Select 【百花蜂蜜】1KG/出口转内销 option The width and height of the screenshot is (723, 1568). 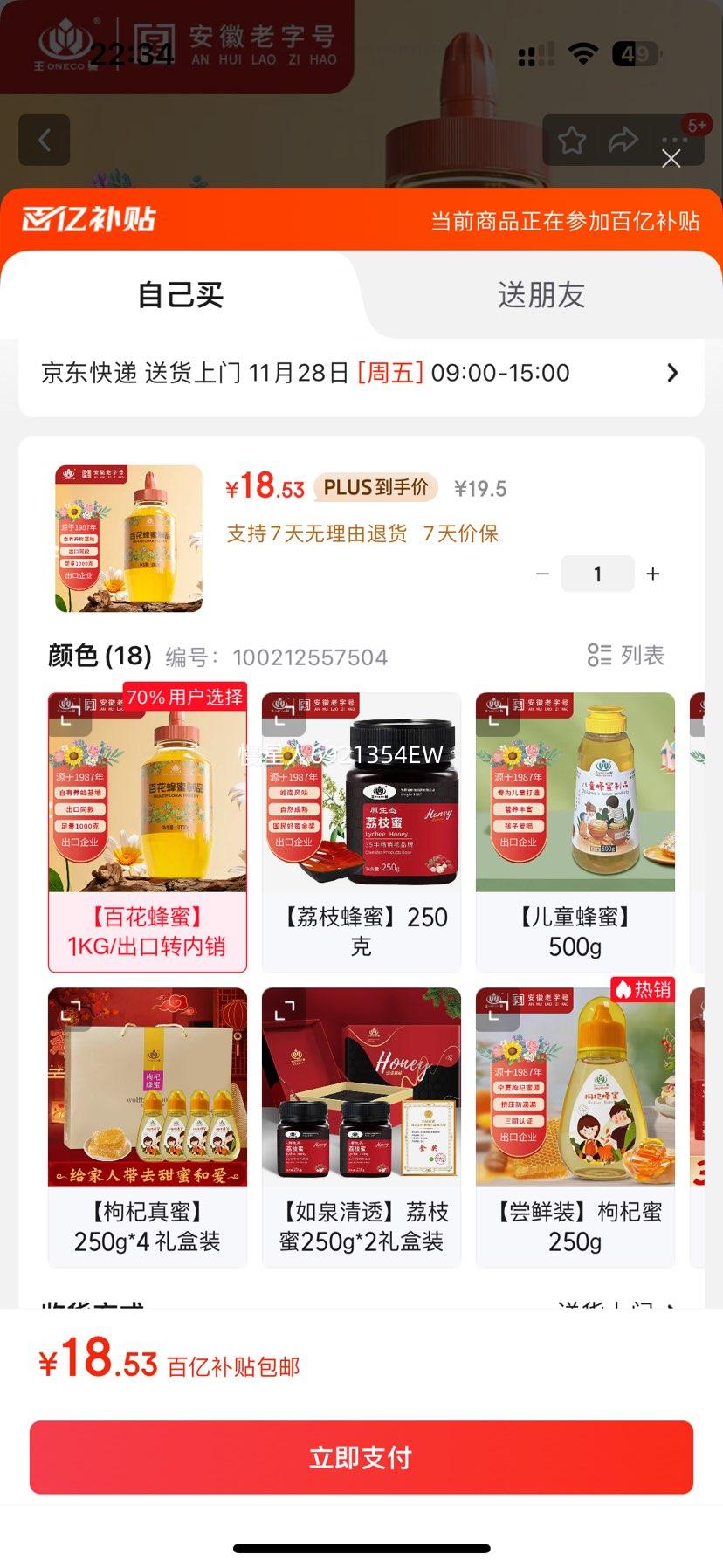[x=148, y=831]
